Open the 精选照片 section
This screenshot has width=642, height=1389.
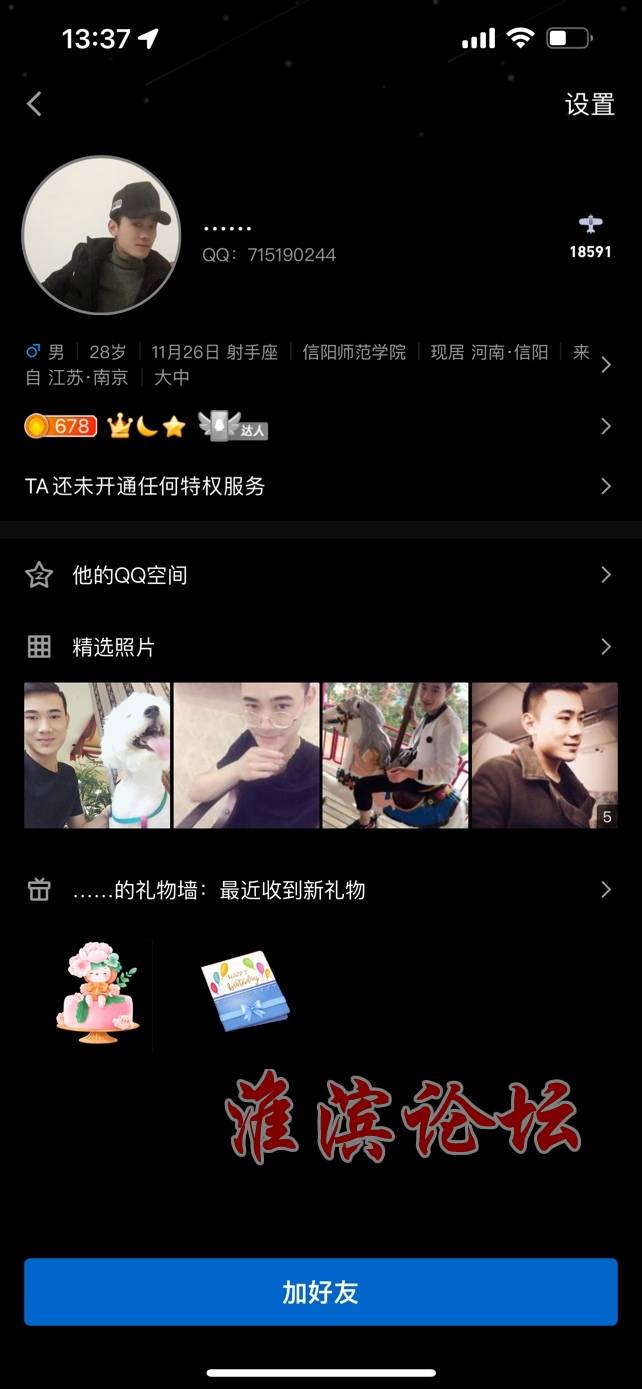(320, 647)
